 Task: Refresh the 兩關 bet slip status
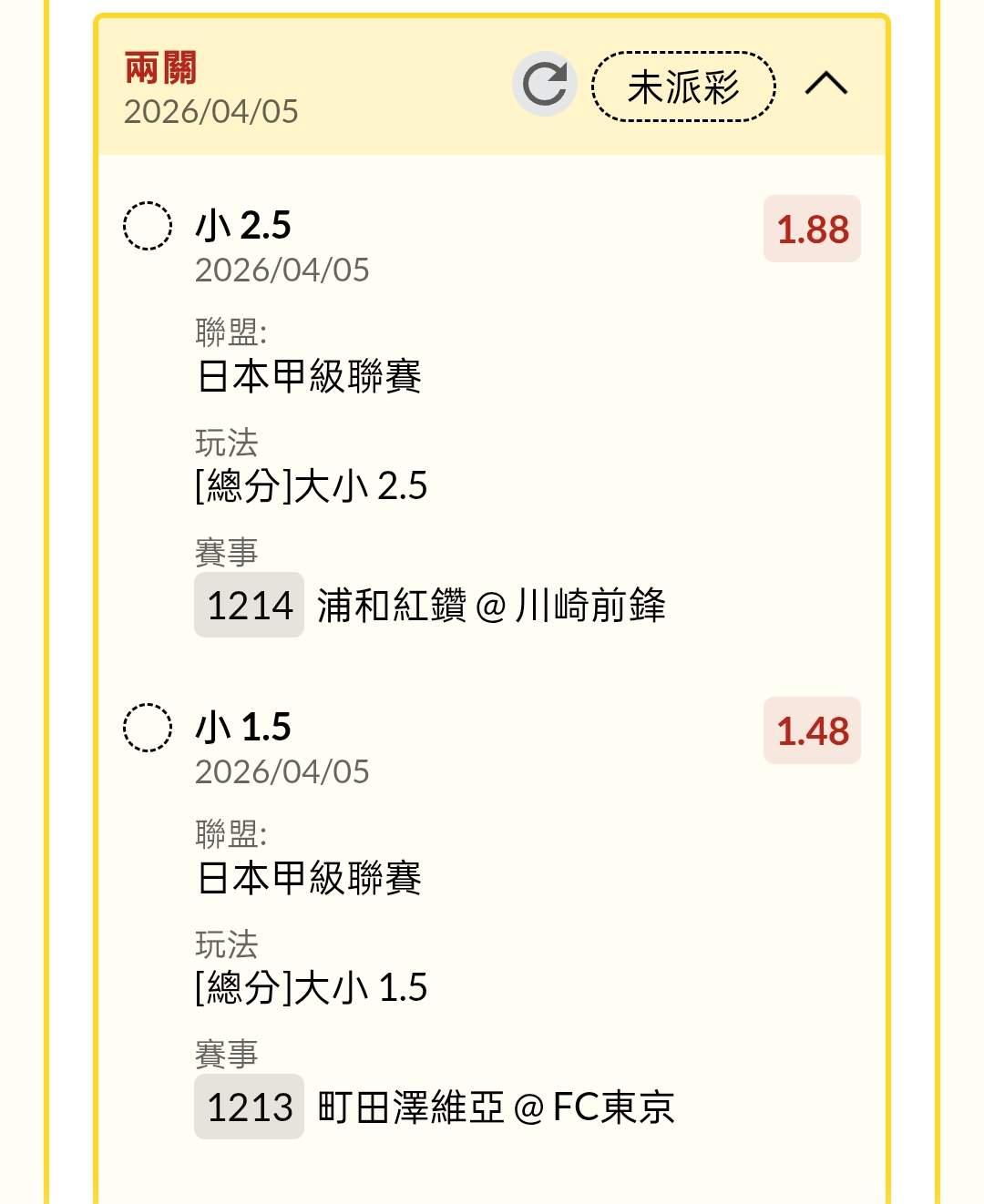(545, 85)
